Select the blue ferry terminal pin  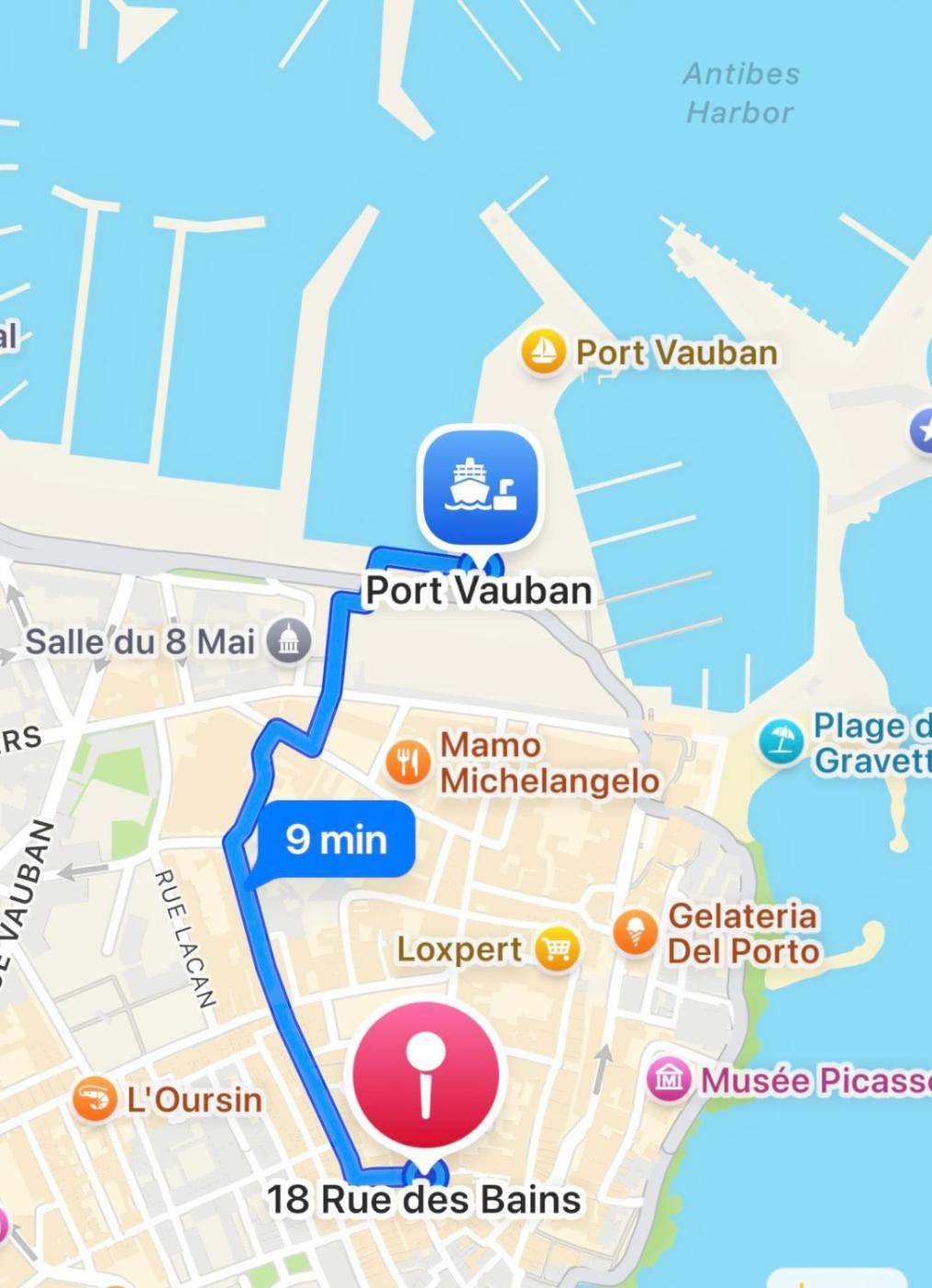(x=480, y=488)
